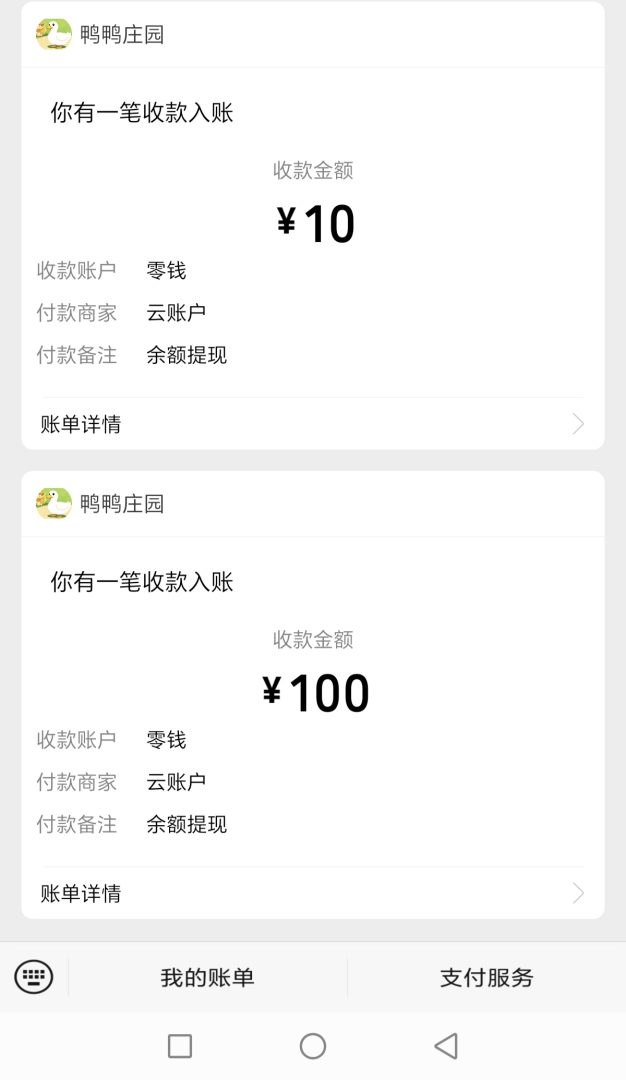Open the 我的账单 menu
This screenshot has height=1080, width=626.
208,978
